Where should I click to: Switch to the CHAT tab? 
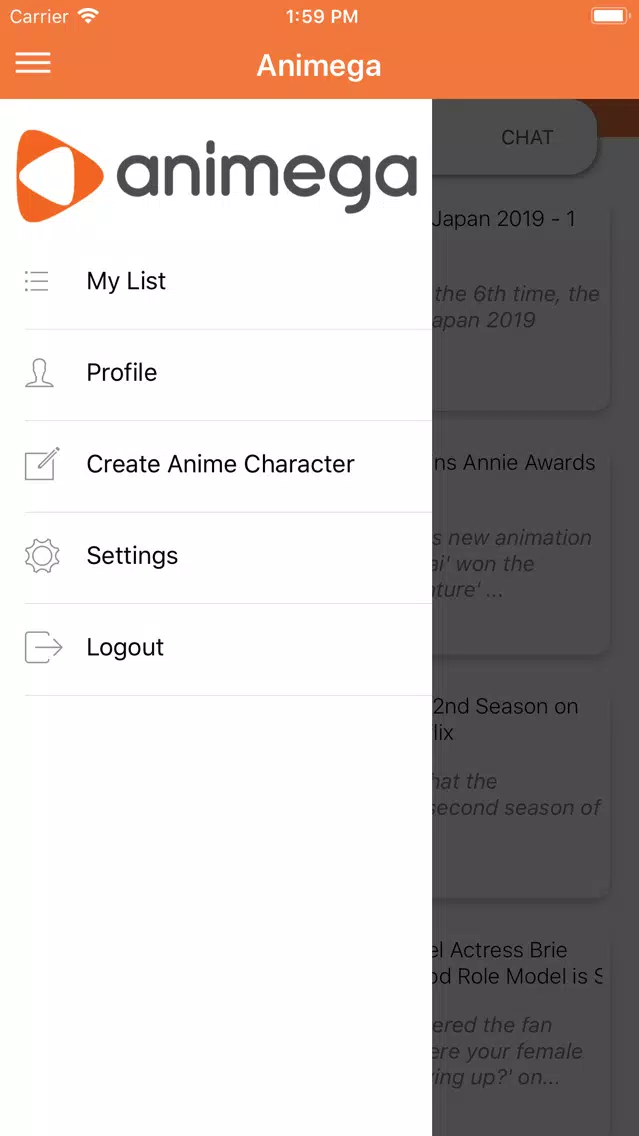pos(527,138)
